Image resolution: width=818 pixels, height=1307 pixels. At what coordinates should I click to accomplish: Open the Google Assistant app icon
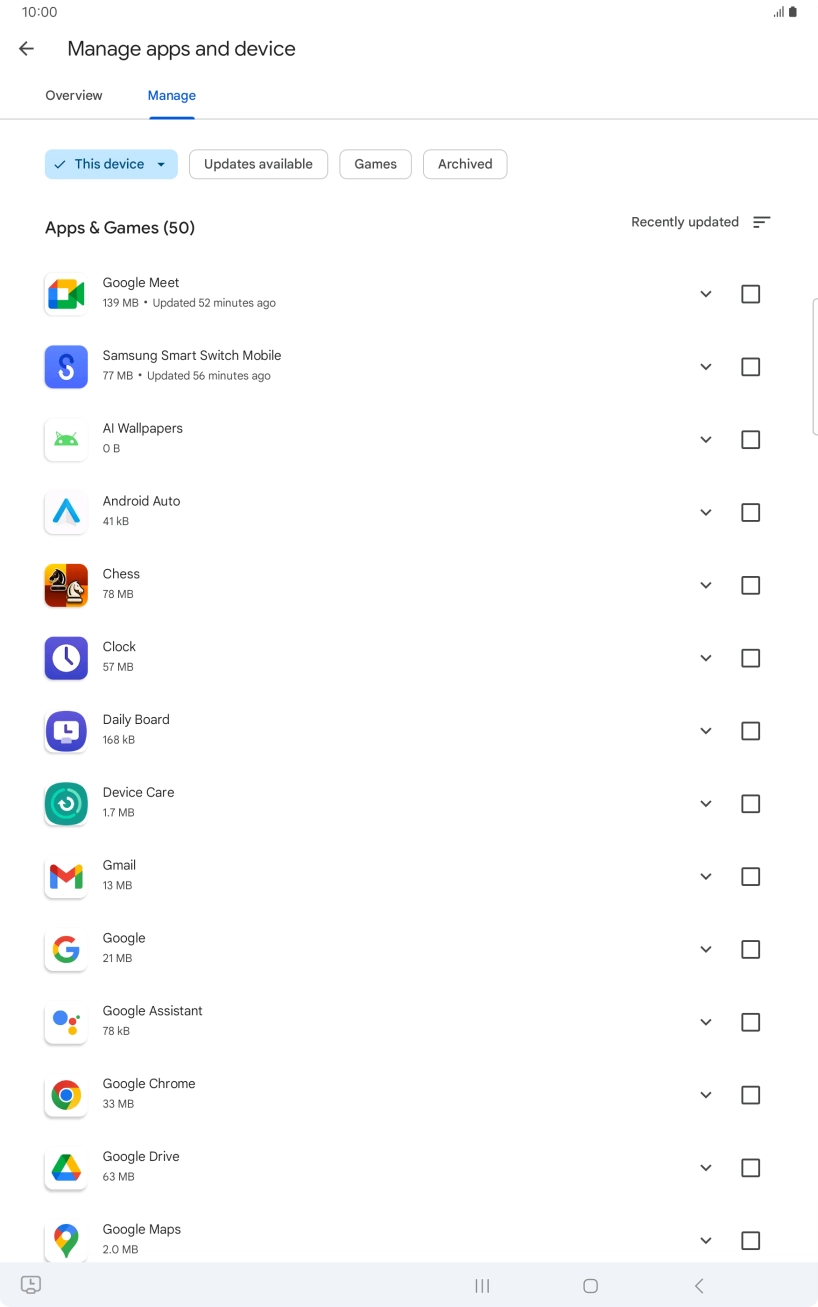(x=65, y=1022)
